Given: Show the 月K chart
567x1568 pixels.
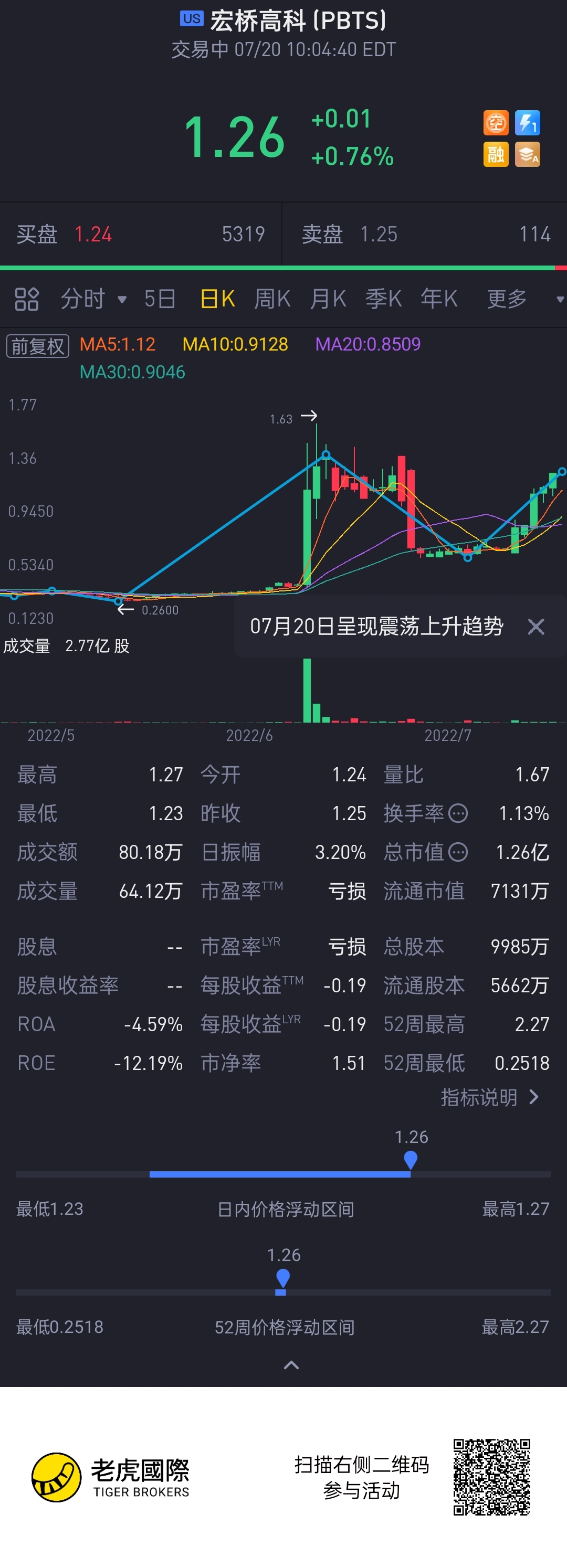Looking at the screenshot, I should (328, 299).
